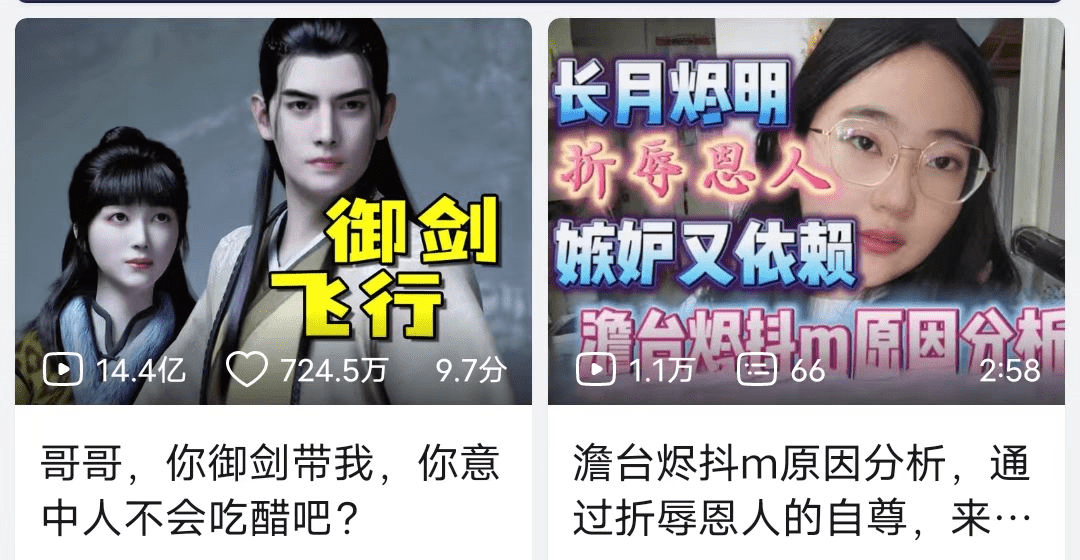This screenshot has height=560, width=1080.
Task: Open video titled 澹台烬抖m原因分析
Action: pyautogui.click(x=802, y=490)
